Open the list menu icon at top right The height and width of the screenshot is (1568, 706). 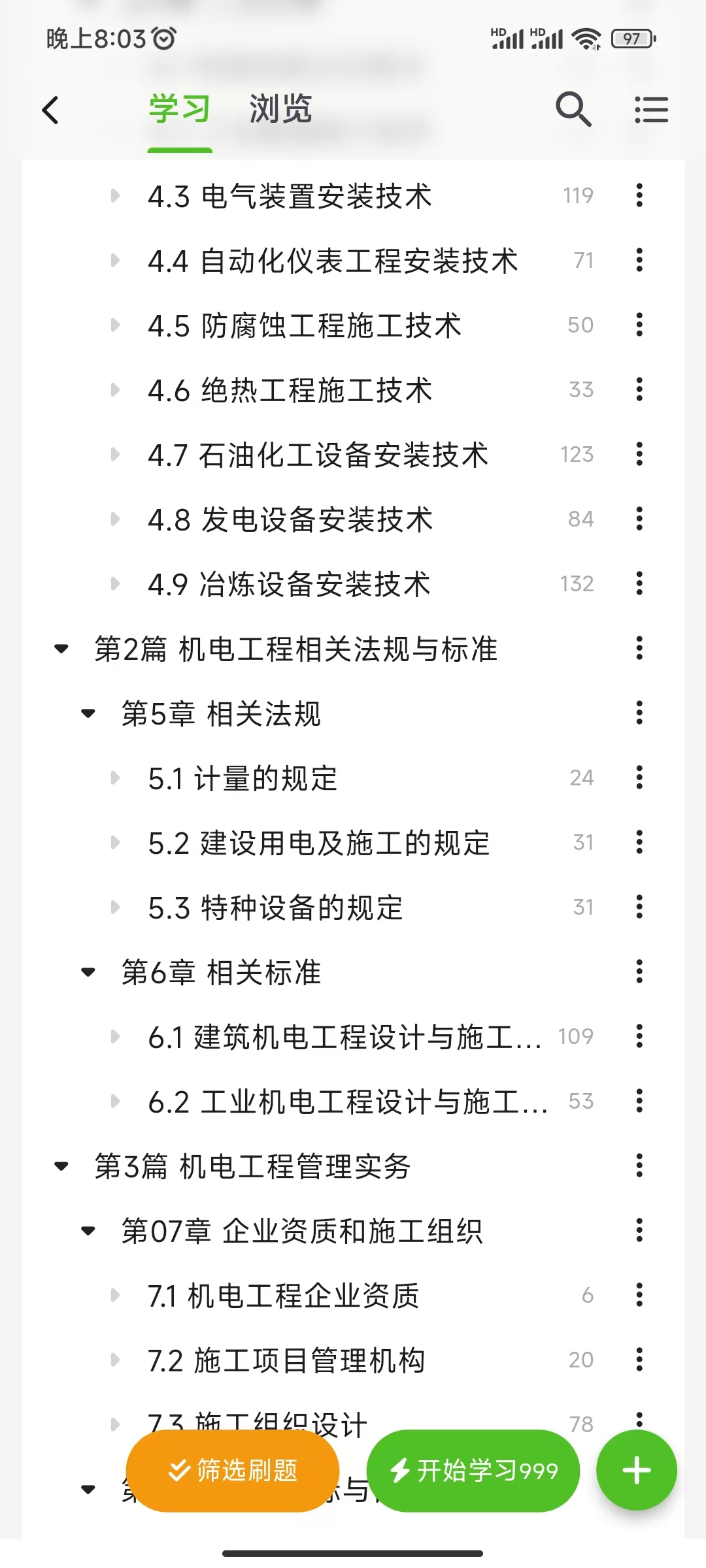(x=651, y=110)
